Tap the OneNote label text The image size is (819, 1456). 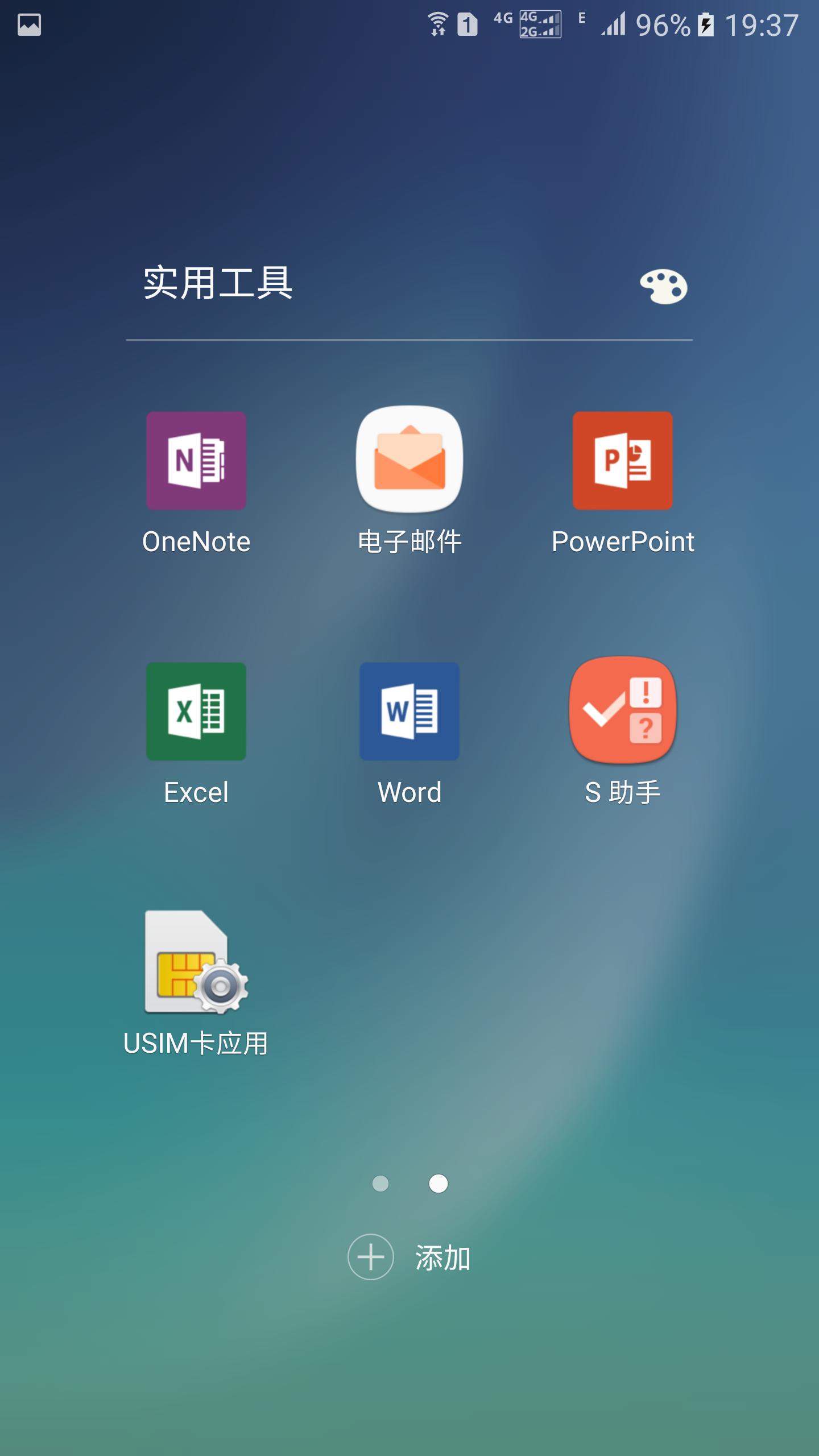[196, 541]
